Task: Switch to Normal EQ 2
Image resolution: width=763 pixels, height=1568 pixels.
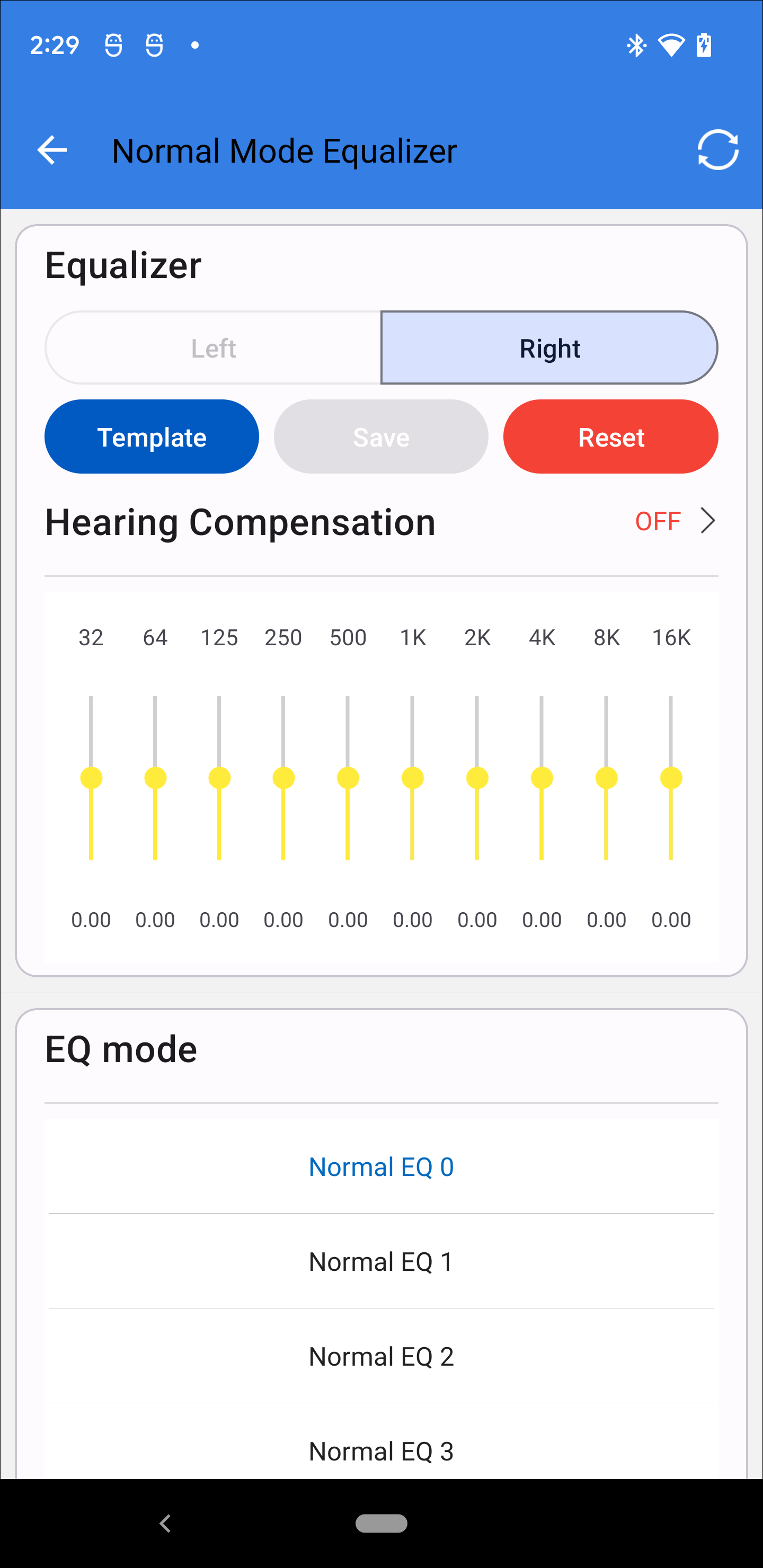Action: coord(381,1356)
